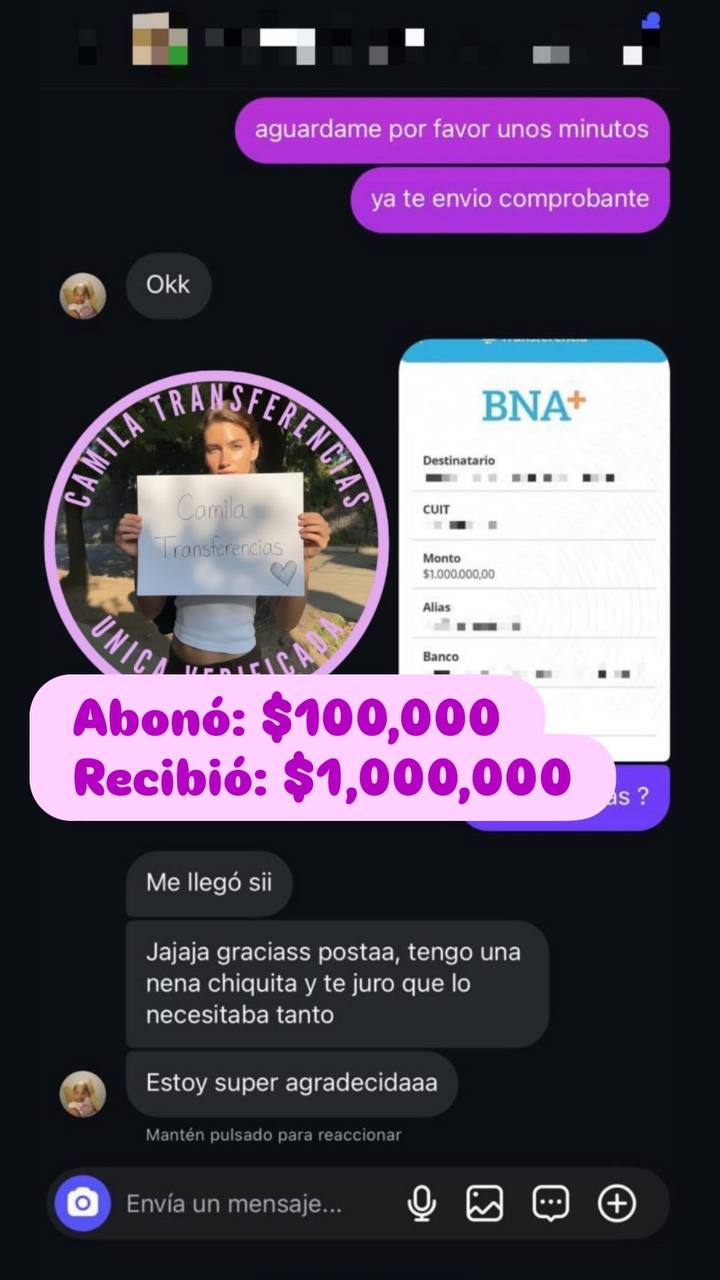Open the camera icon in message bar
This screenshot has width=720, height=1280.
pos(85,1203)
